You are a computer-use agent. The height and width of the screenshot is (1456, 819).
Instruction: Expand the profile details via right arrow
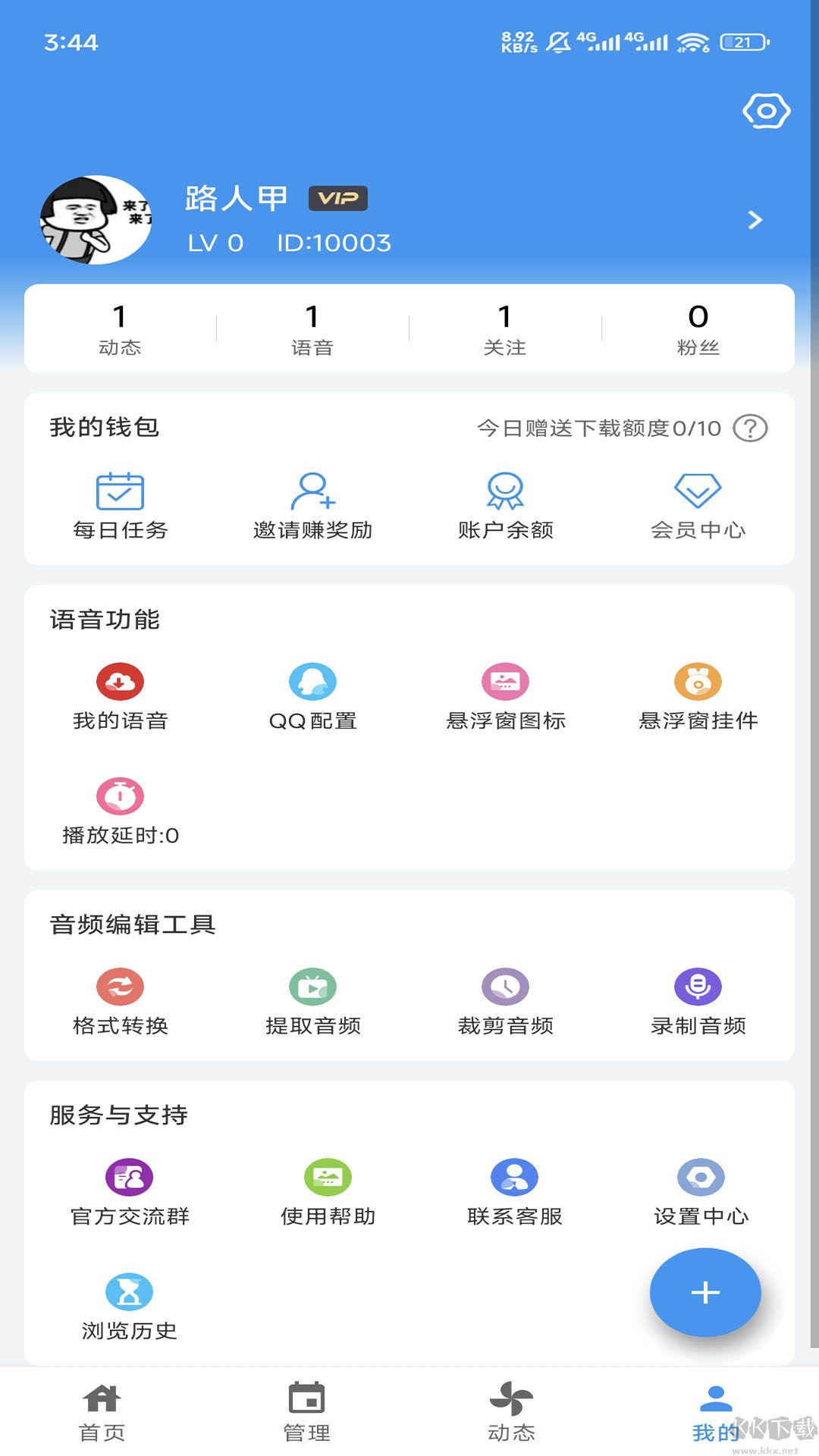pyautogui.click(x=754, y=220)
